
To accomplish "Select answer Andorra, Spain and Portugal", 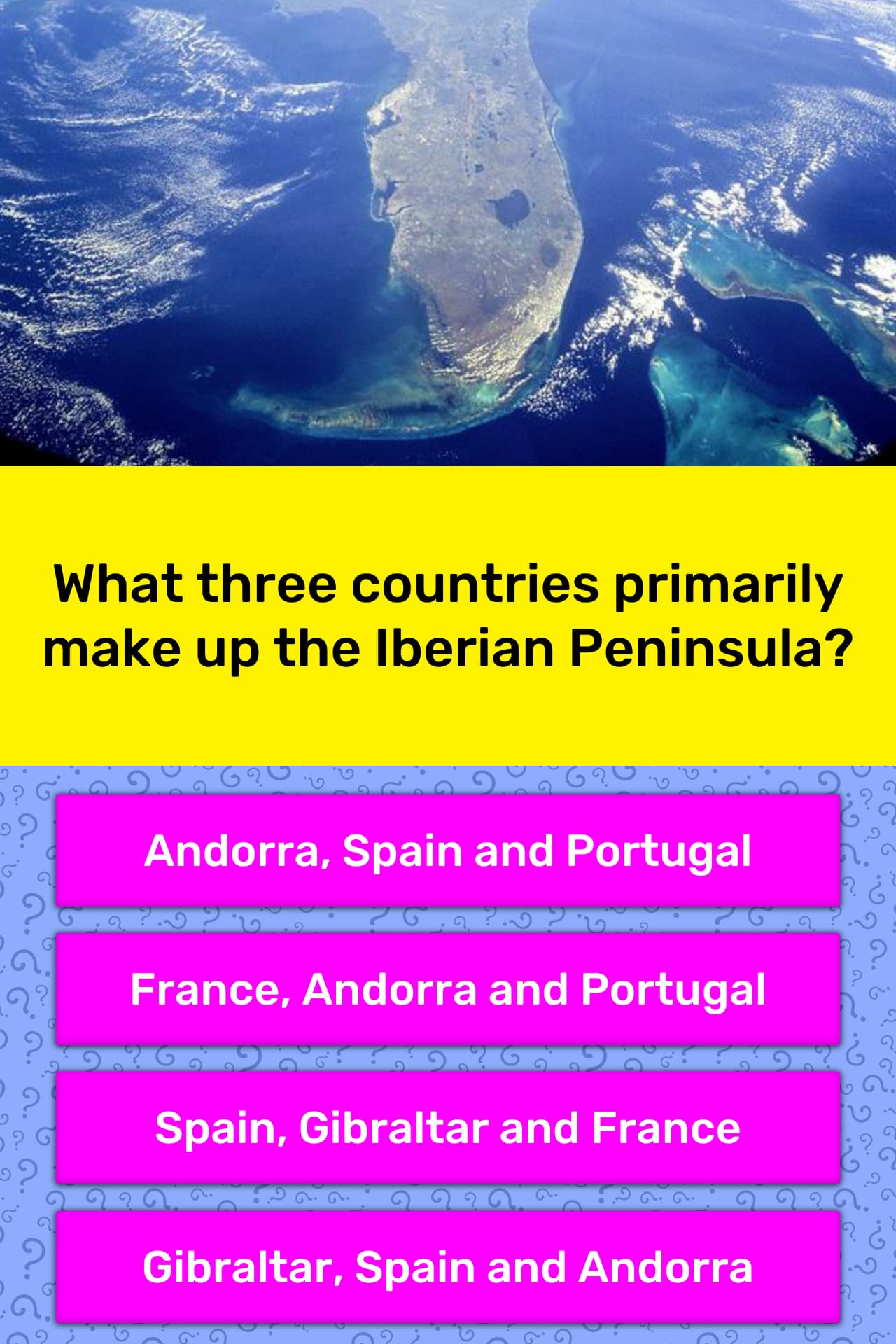I will tap(448, 850).
